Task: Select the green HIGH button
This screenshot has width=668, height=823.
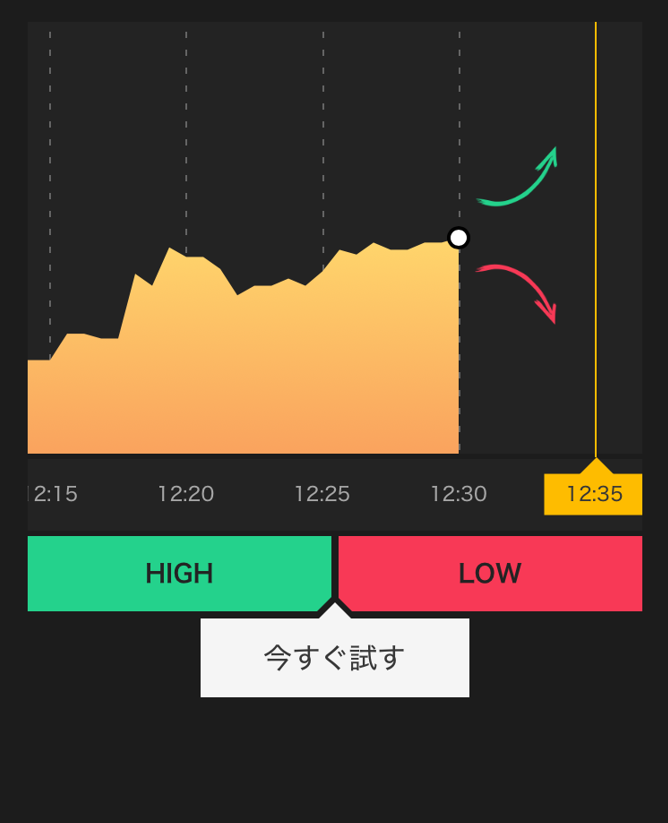Action: point(179,573)
